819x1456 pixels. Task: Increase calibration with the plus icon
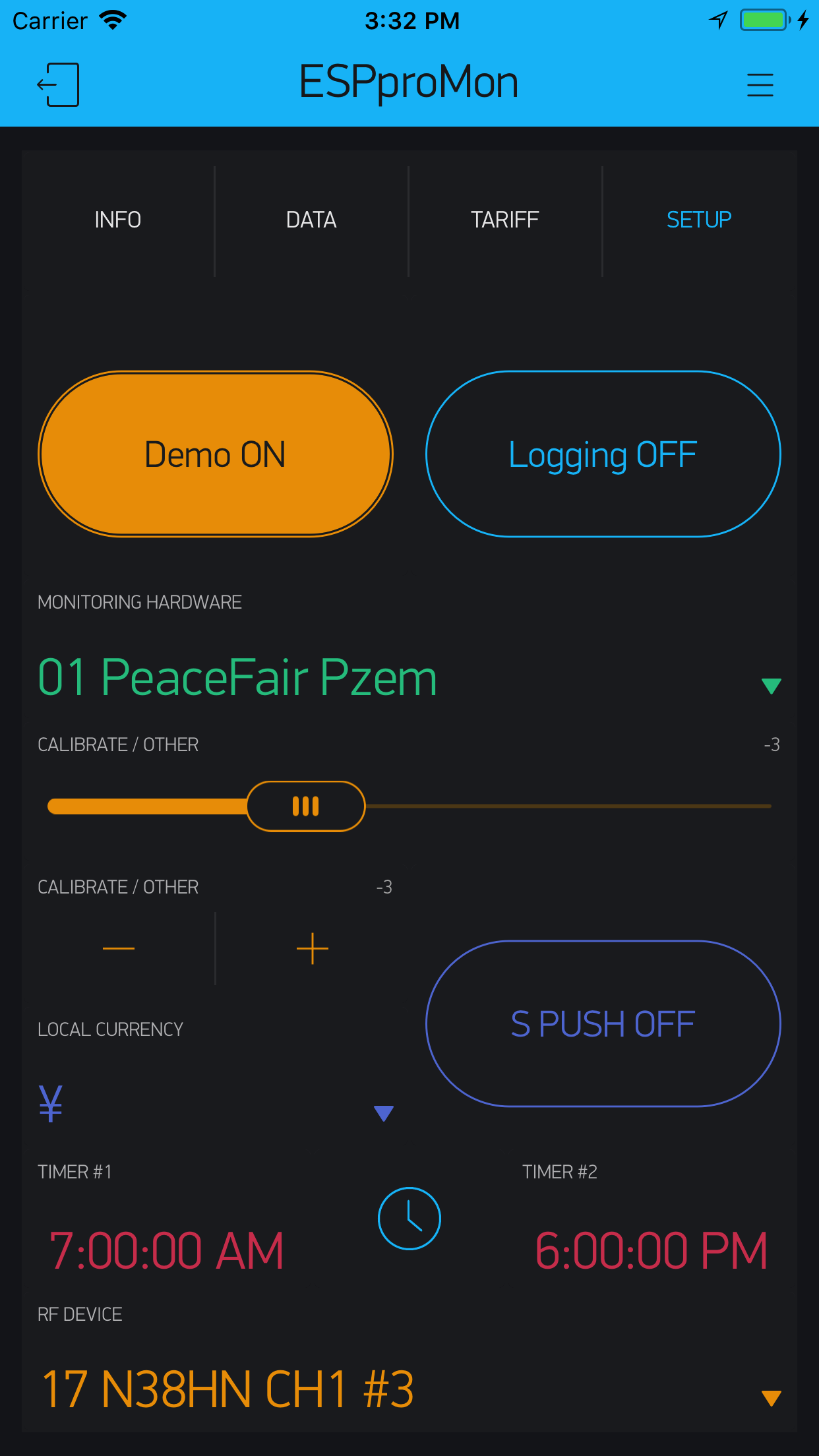(311, 948)
